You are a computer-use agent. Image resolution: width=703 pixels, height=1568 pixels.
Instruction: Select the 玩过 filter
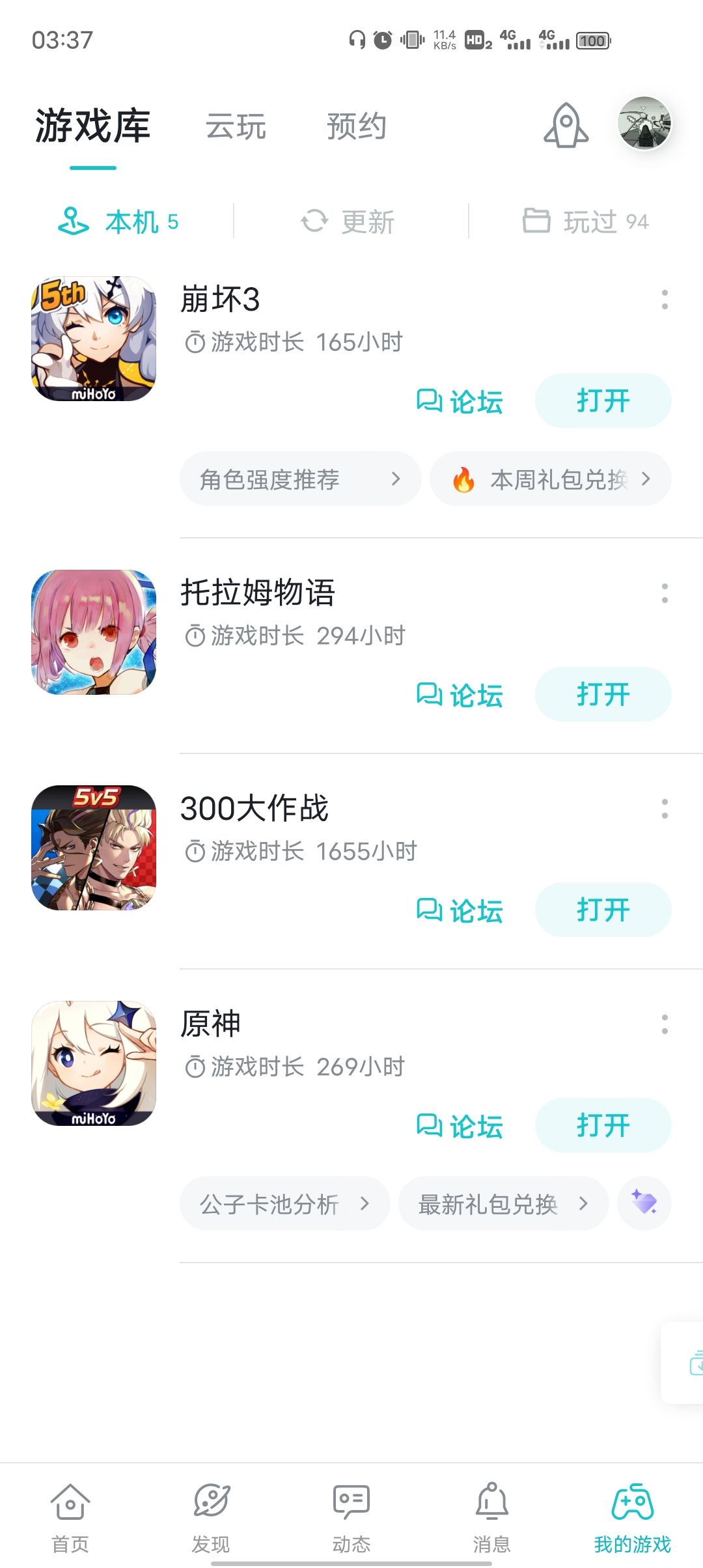point(586,222)
